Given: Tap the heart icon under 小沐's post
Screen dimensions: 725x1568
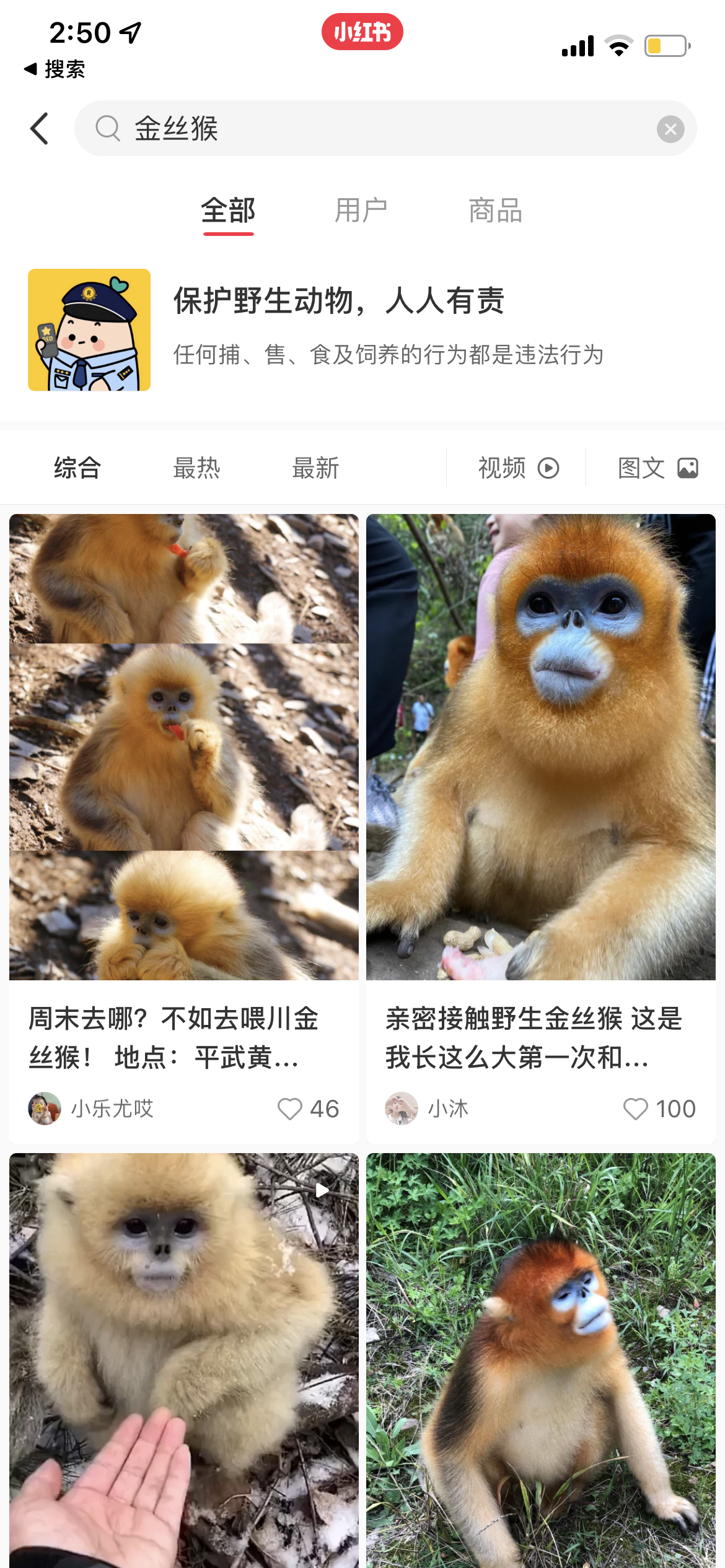Looking at the screenshot, I should coord(636,1108).
